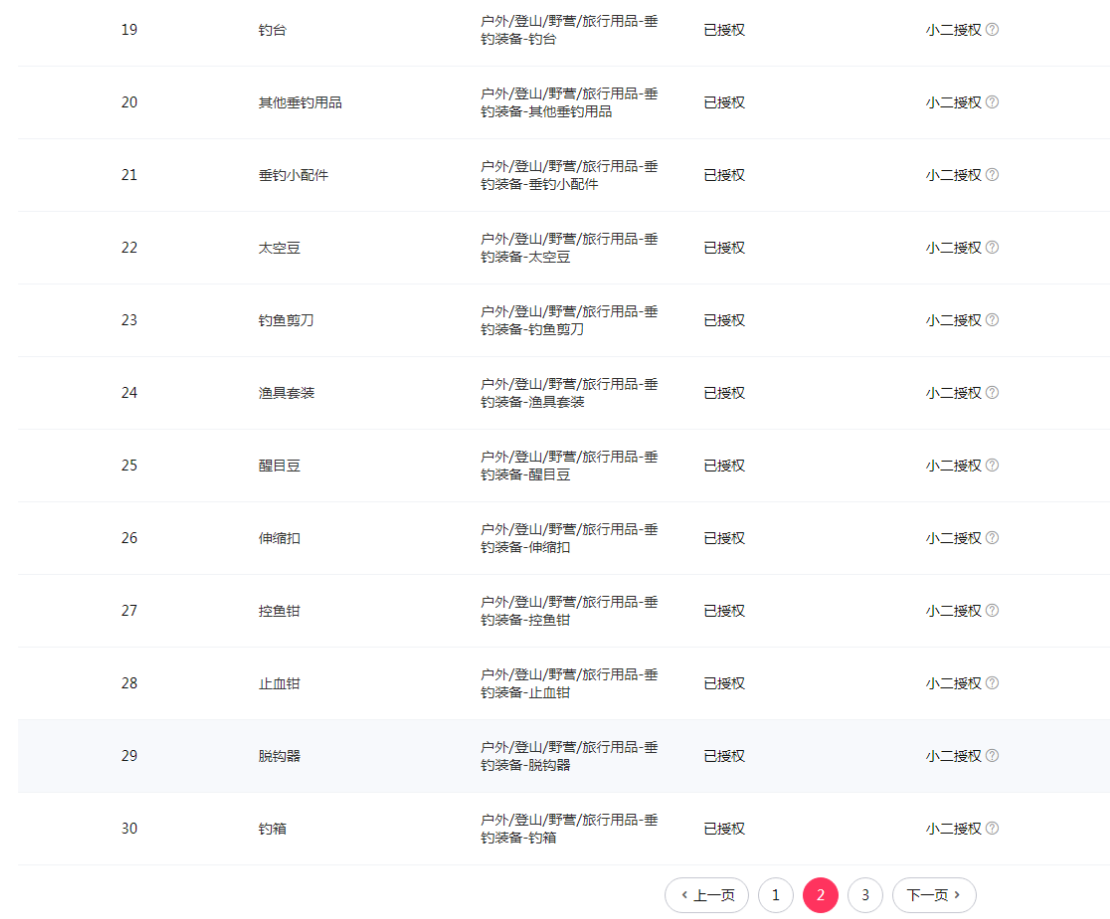Jump to page 1 of the list
The image size is (1110, 919).
tap(775, 895)
